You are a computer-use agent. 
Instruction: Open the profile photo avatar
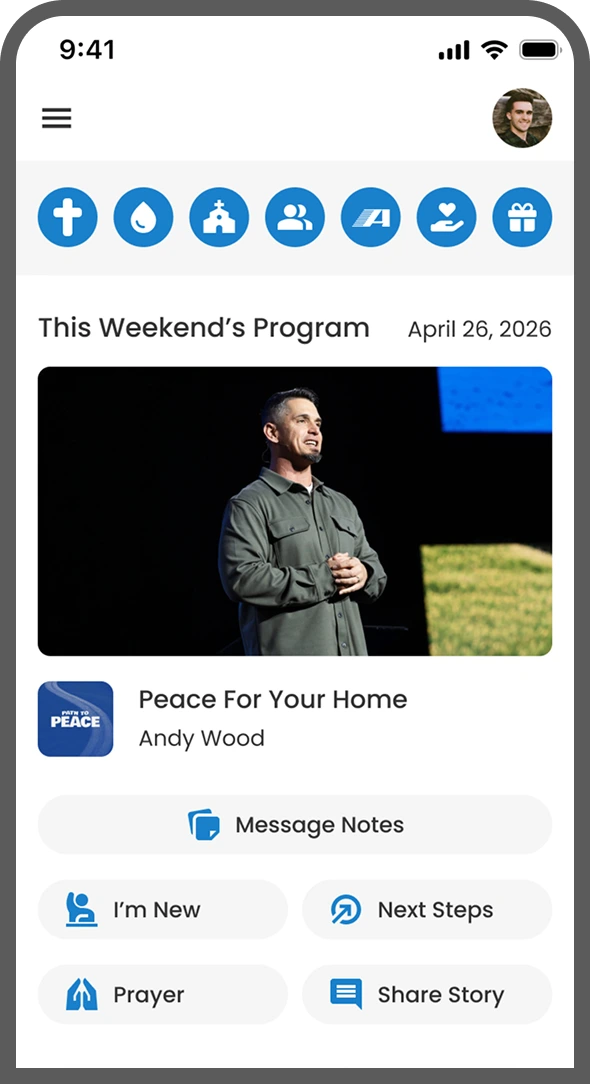tap(522, 118)
